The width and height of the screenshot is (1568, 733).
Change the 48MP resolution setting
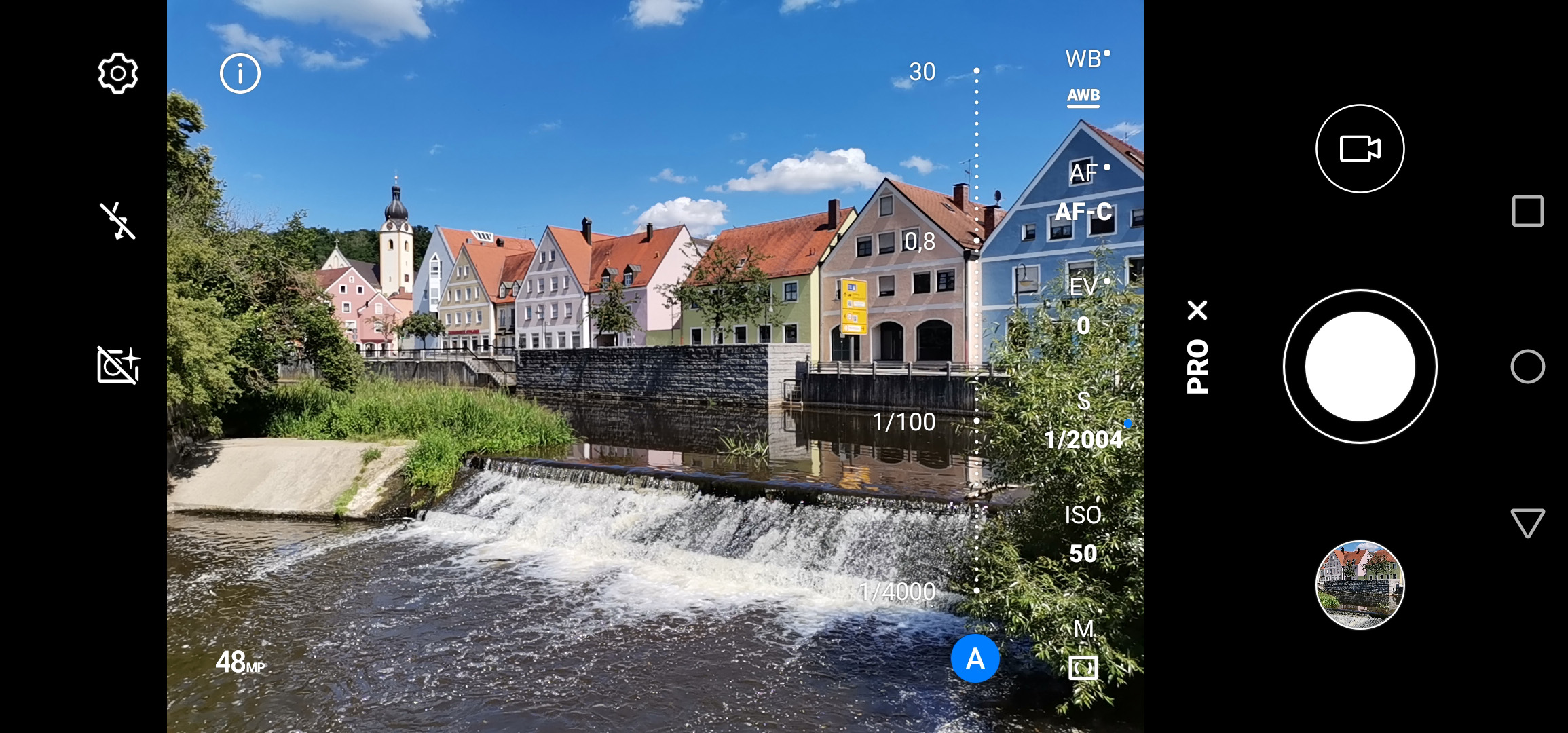point(240,662)
